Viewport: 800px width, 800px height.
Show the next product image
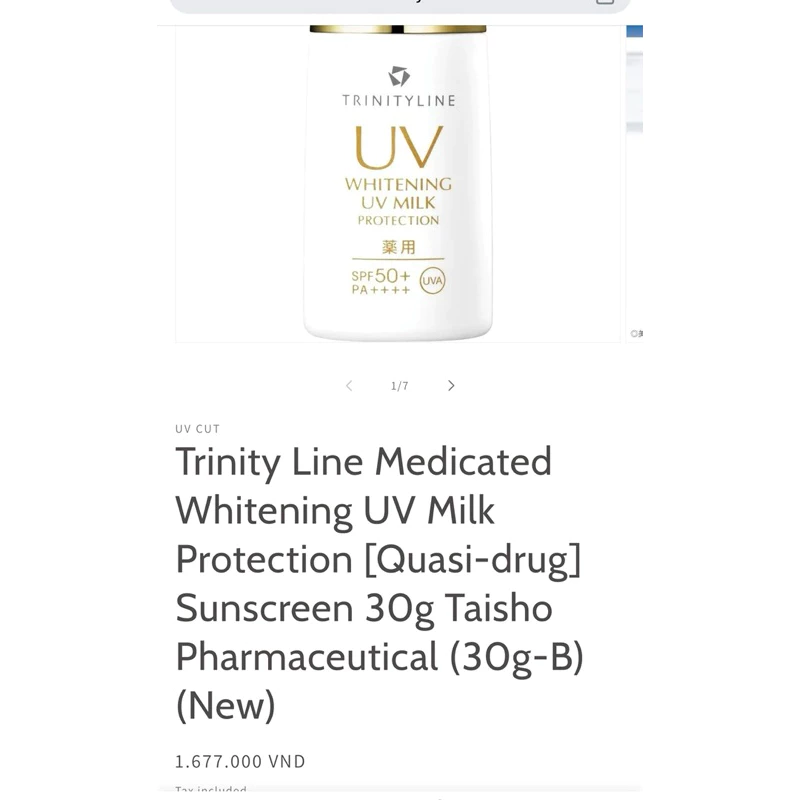(x=451, y=386)
